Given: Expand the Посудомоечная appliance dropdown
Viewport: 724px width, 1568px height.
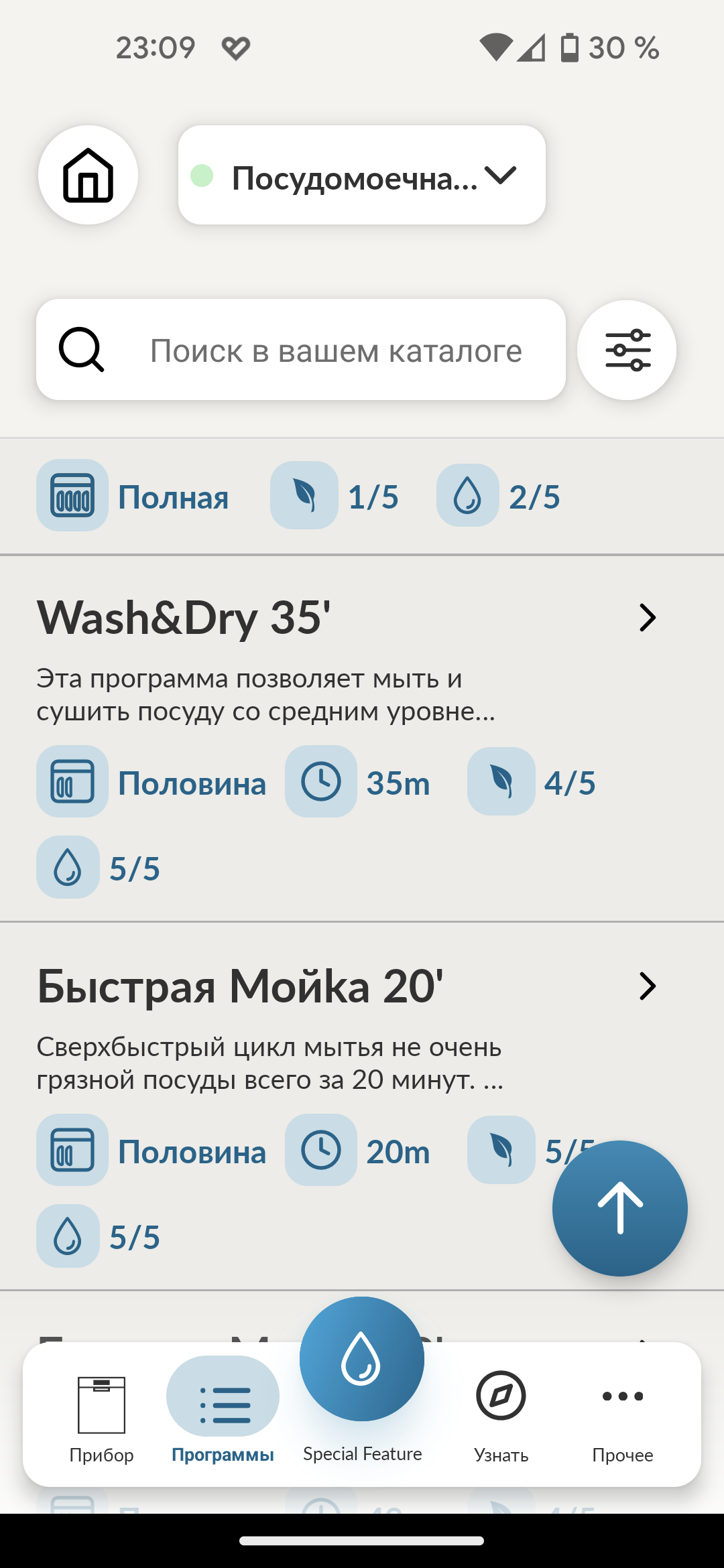Looking at the screenshot, I should tap(362, 176).
